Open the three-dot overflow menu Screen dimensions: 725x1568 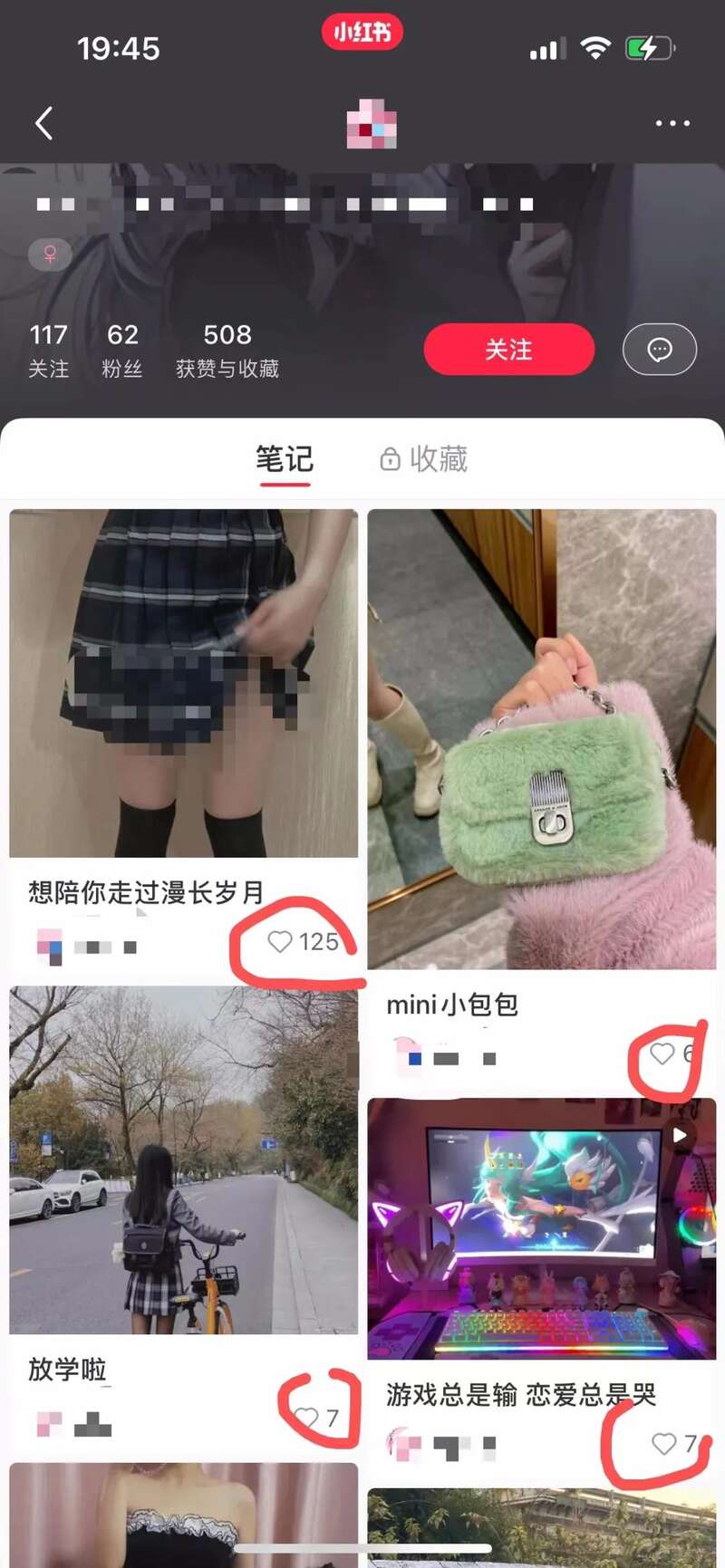point(672,123)
